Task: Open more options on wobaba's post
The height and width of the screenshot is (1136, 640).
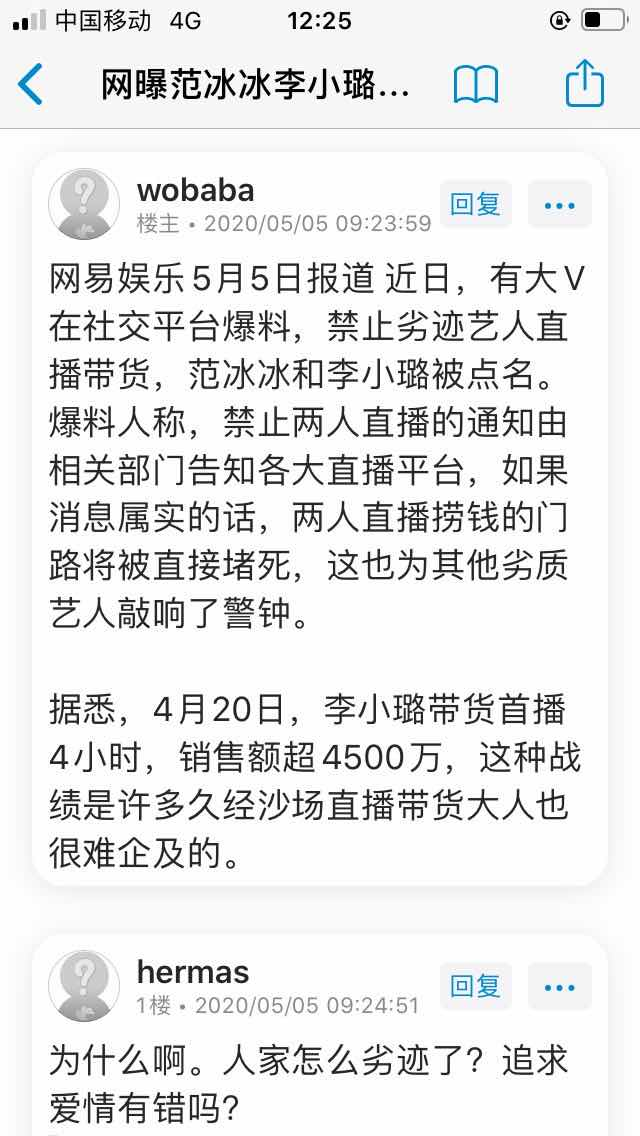Action: [559, 205]
